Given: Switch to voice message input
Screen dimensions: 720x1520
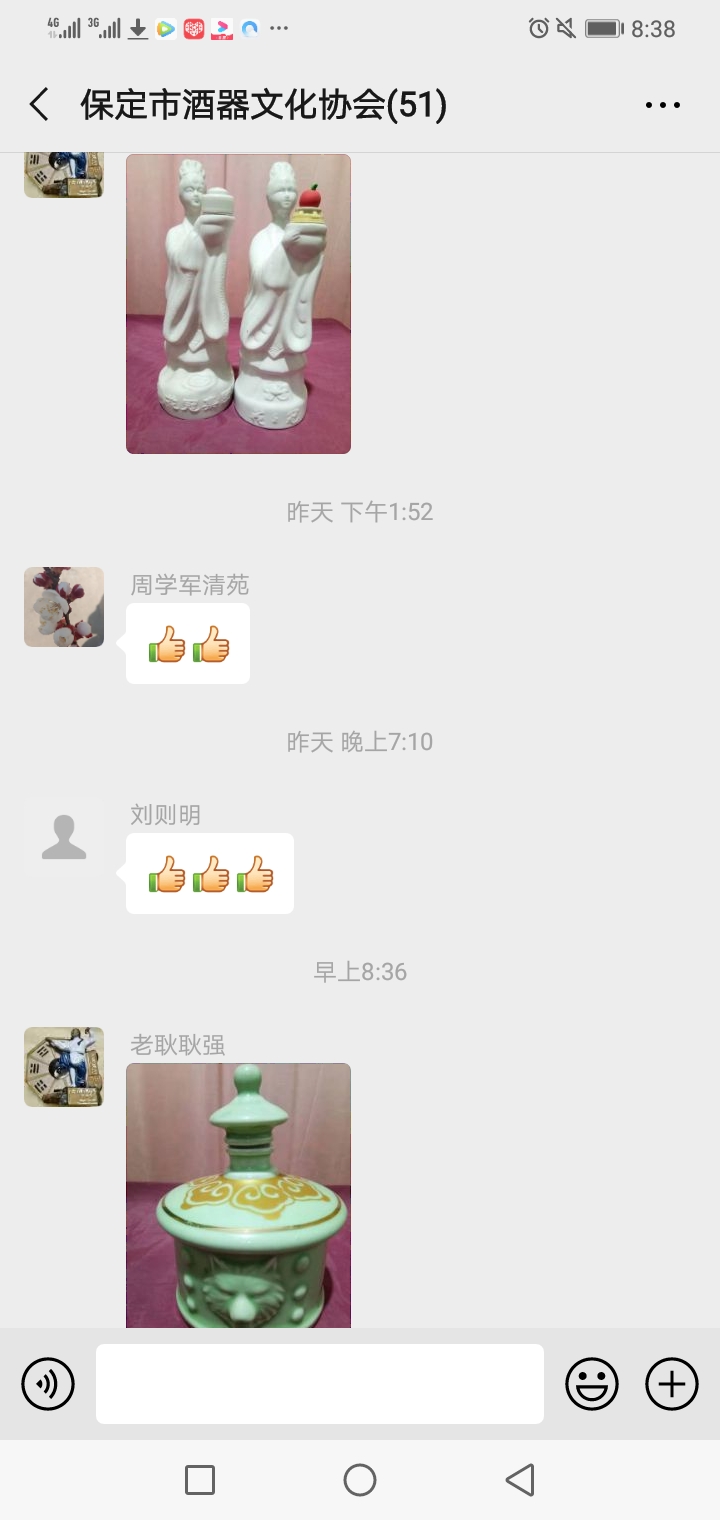Looking at the screenshot, I should [48, 1384].
